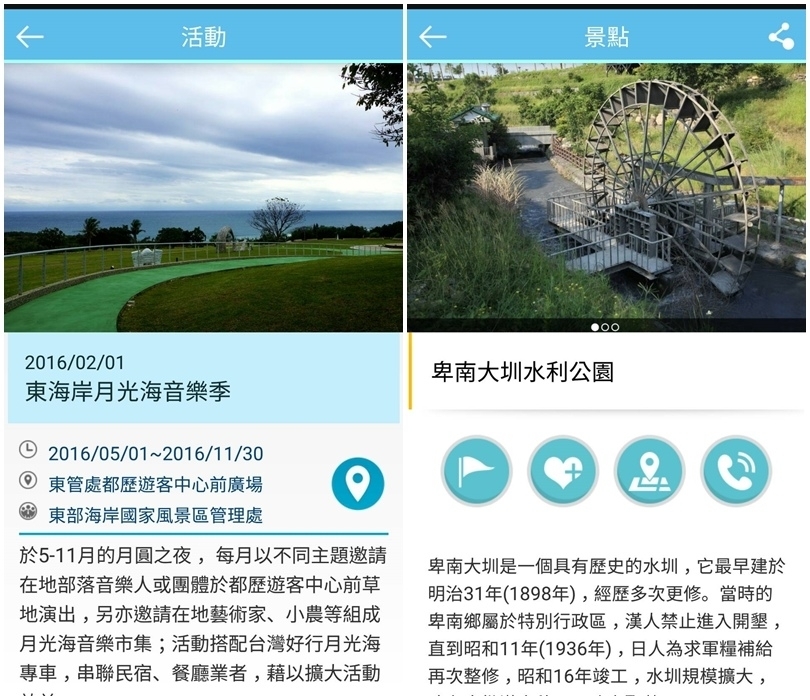Add 卑南大圳水利公園 to favorites

[x=563, y=471]
